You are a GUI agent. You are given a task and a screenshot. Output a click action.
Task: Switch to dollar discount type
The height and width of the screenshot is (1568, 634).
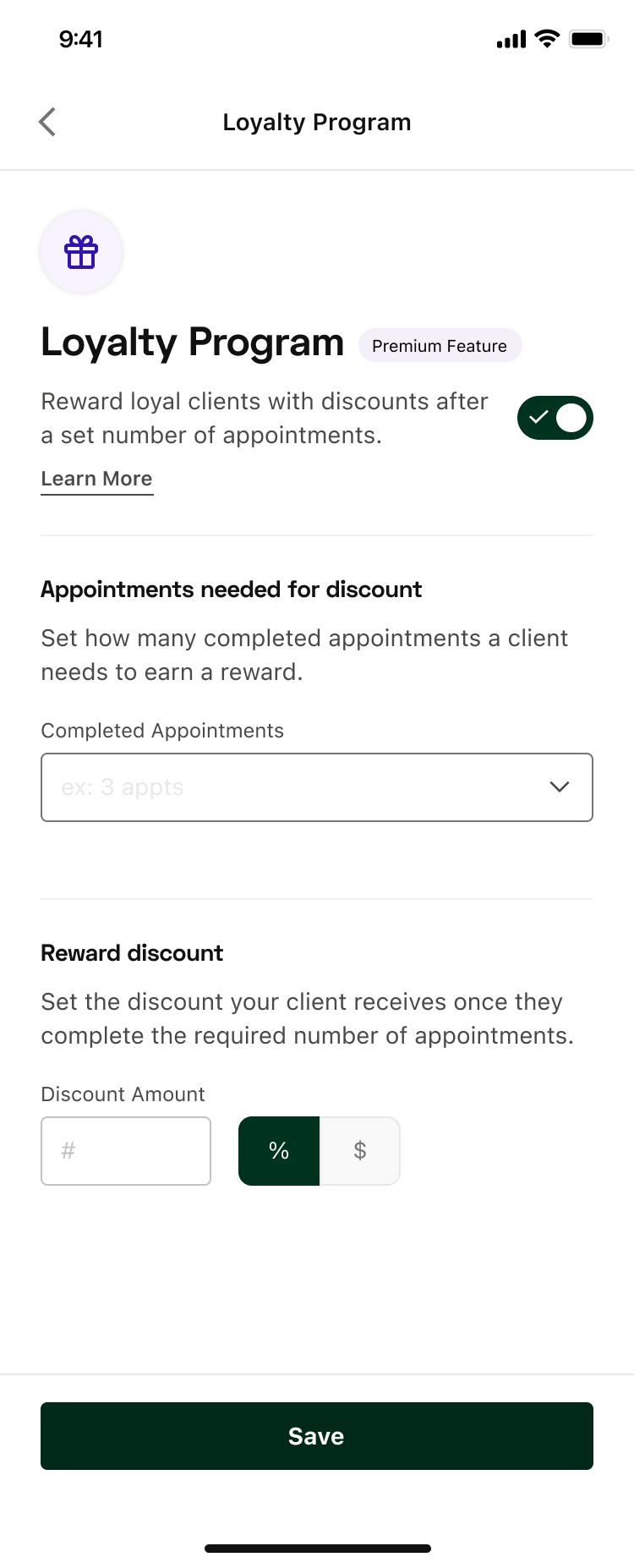point(360,1151)
